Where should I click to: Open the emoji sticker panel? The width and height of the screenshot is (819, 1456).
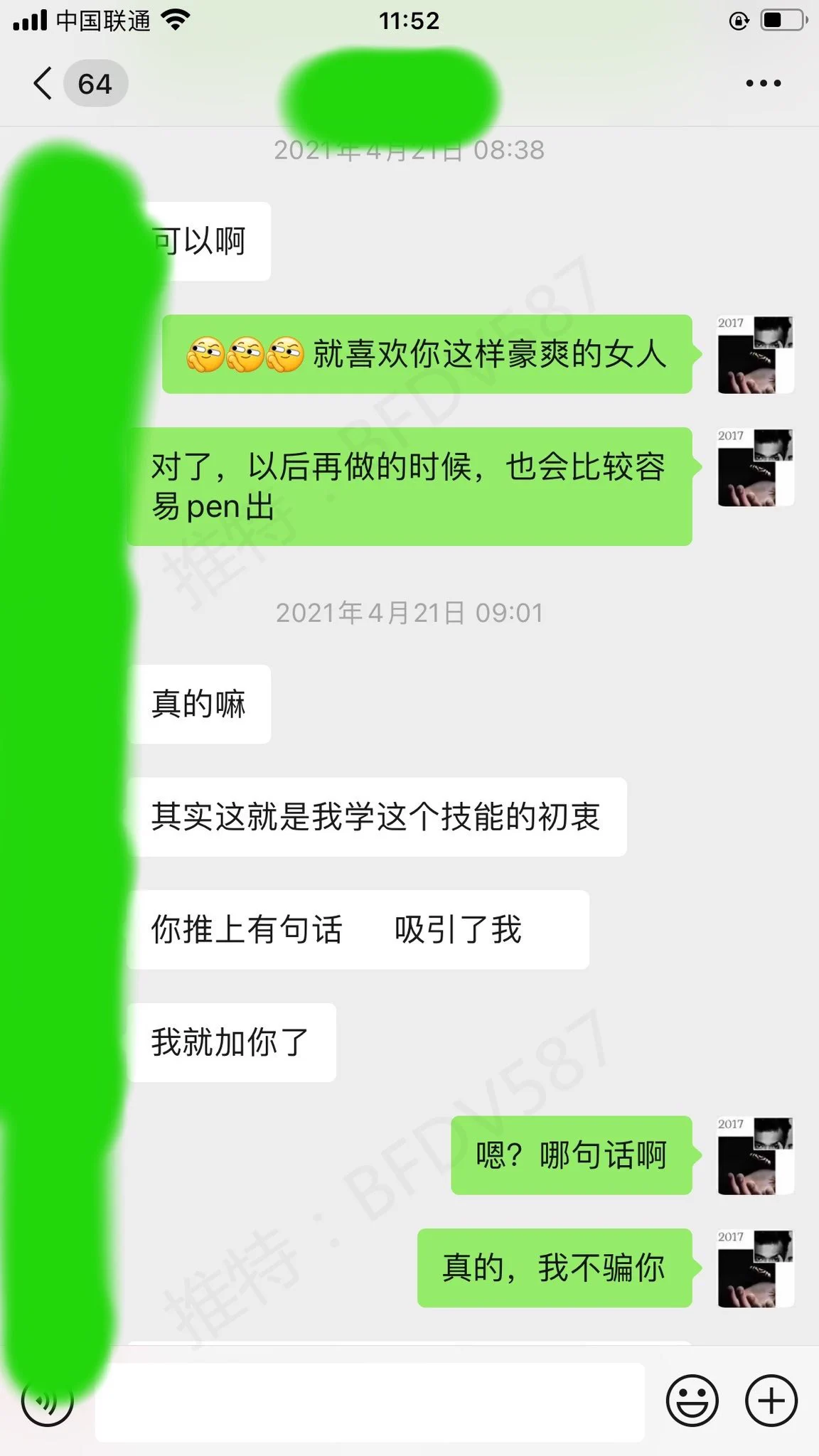(x=692, y=1401)
